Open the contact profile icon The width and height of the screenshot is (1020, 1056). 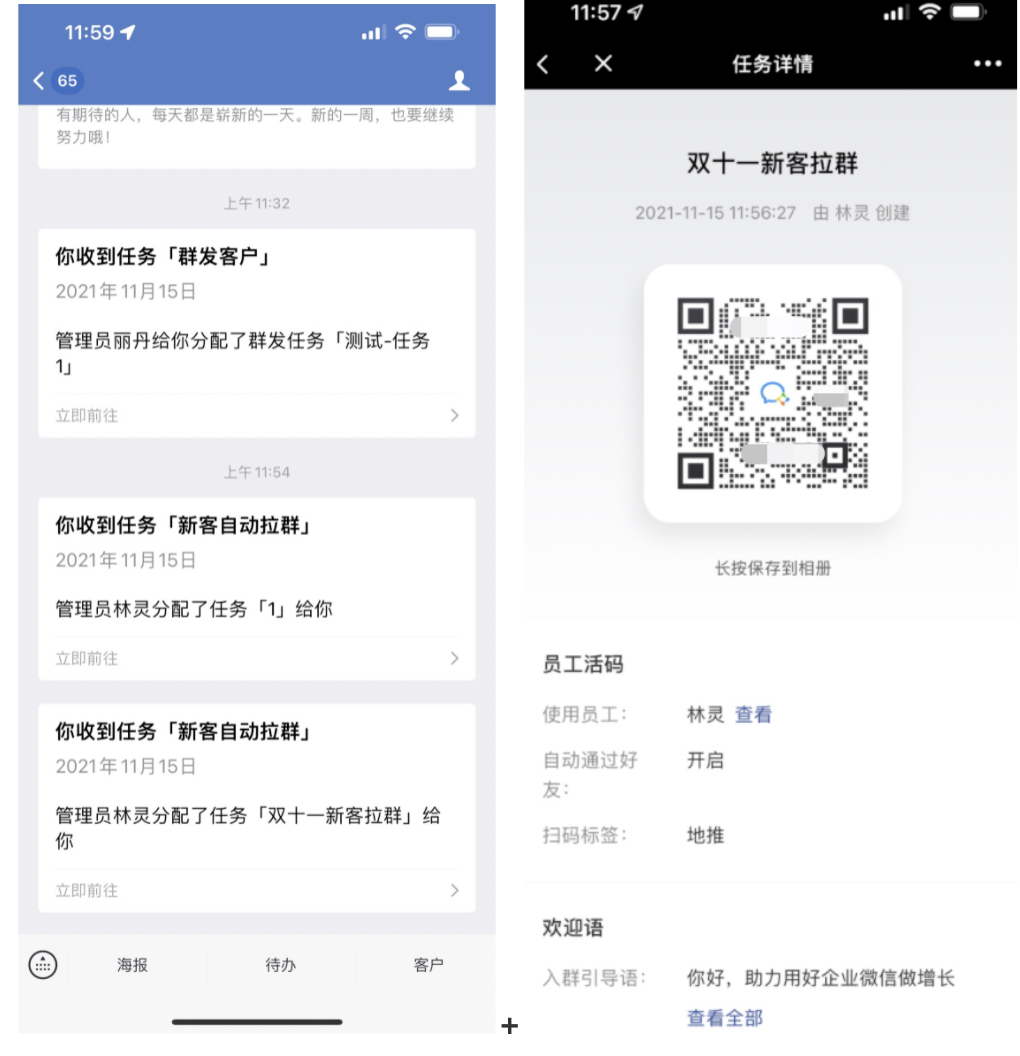[459, 81]
